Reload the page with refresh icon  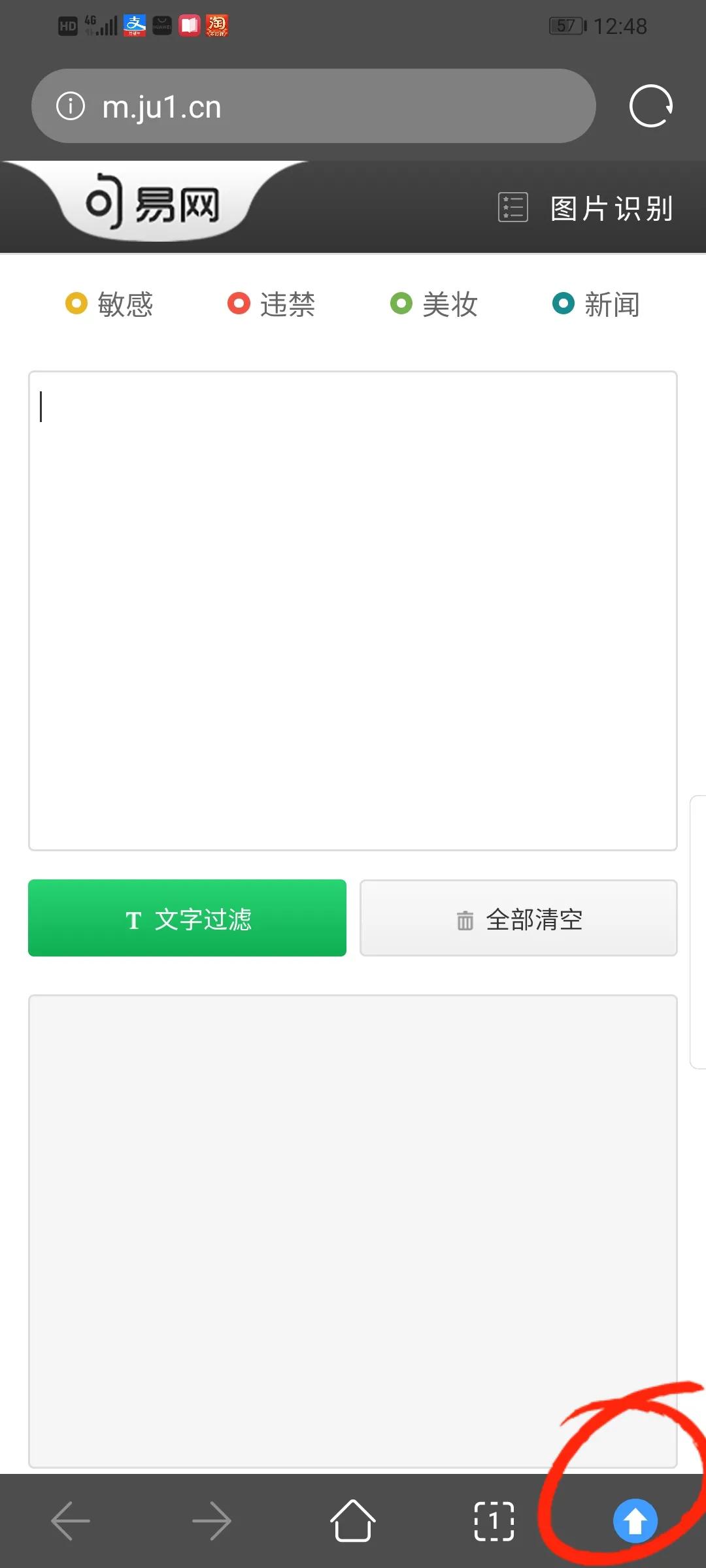click(x=650, y=105)
